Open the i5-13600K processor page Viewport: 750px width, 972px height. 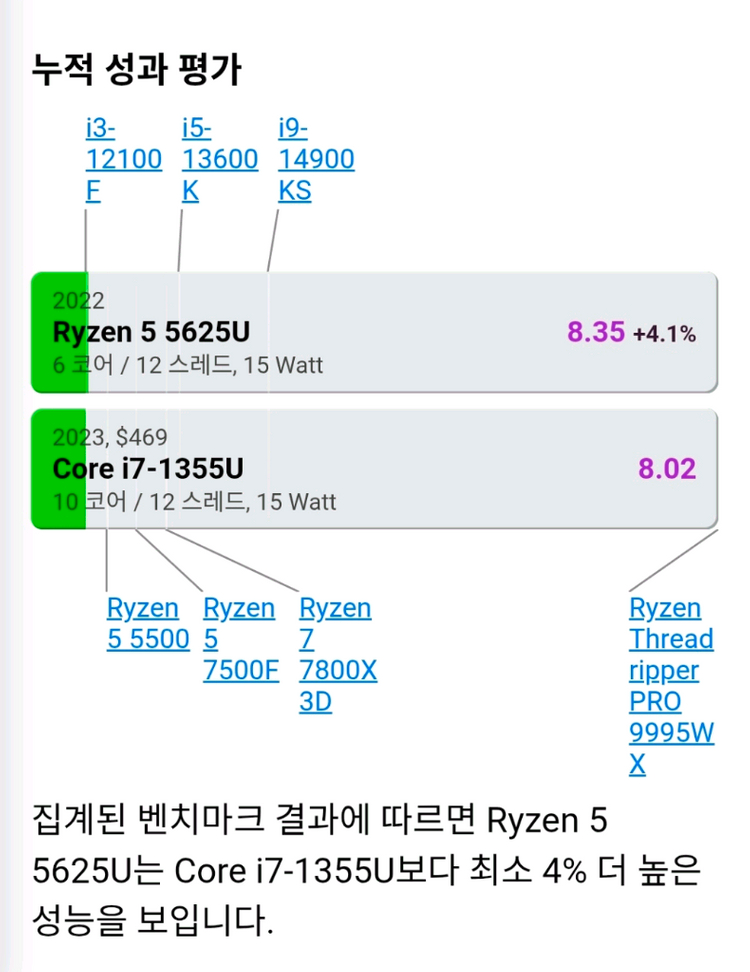point(219,158)
